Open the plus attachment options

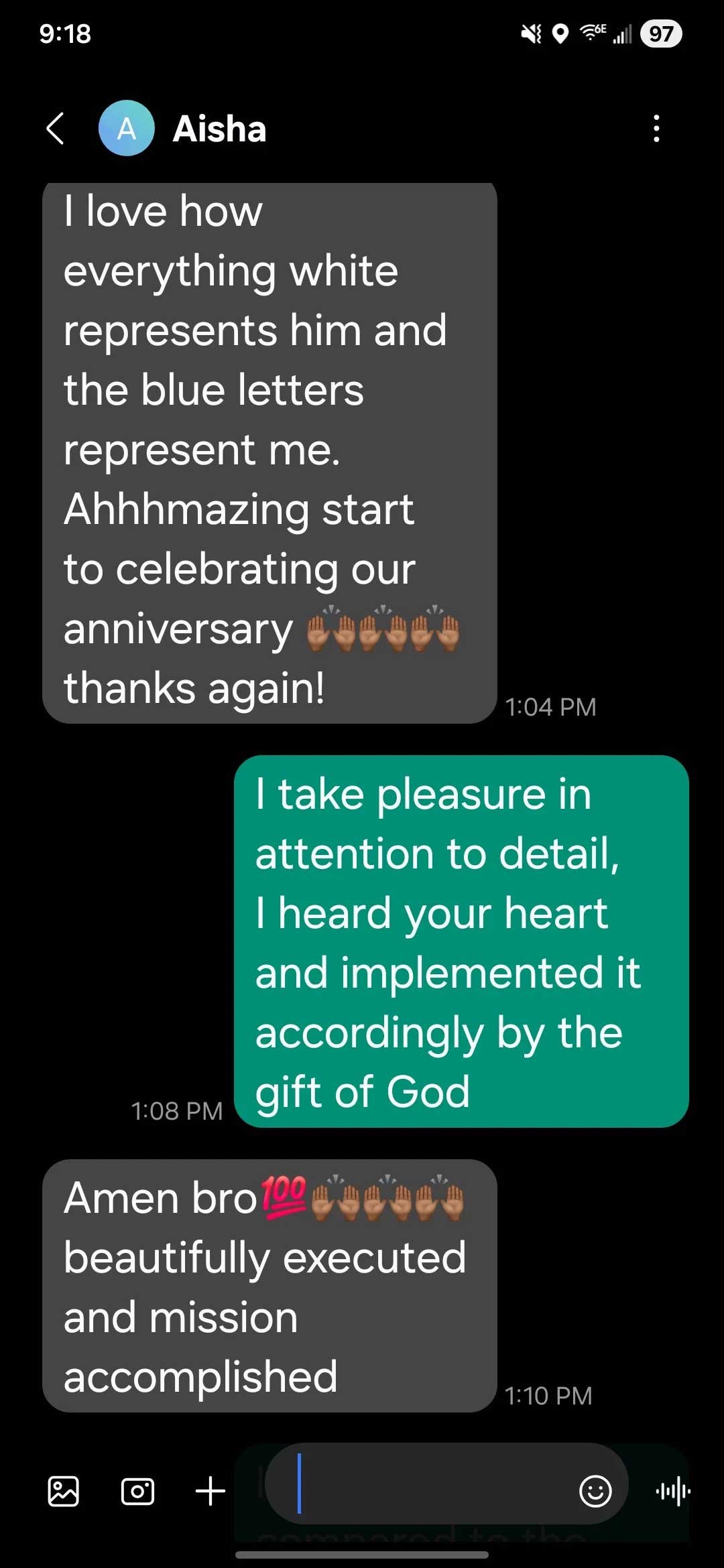pyautogui.click(x=210, y=1491)
